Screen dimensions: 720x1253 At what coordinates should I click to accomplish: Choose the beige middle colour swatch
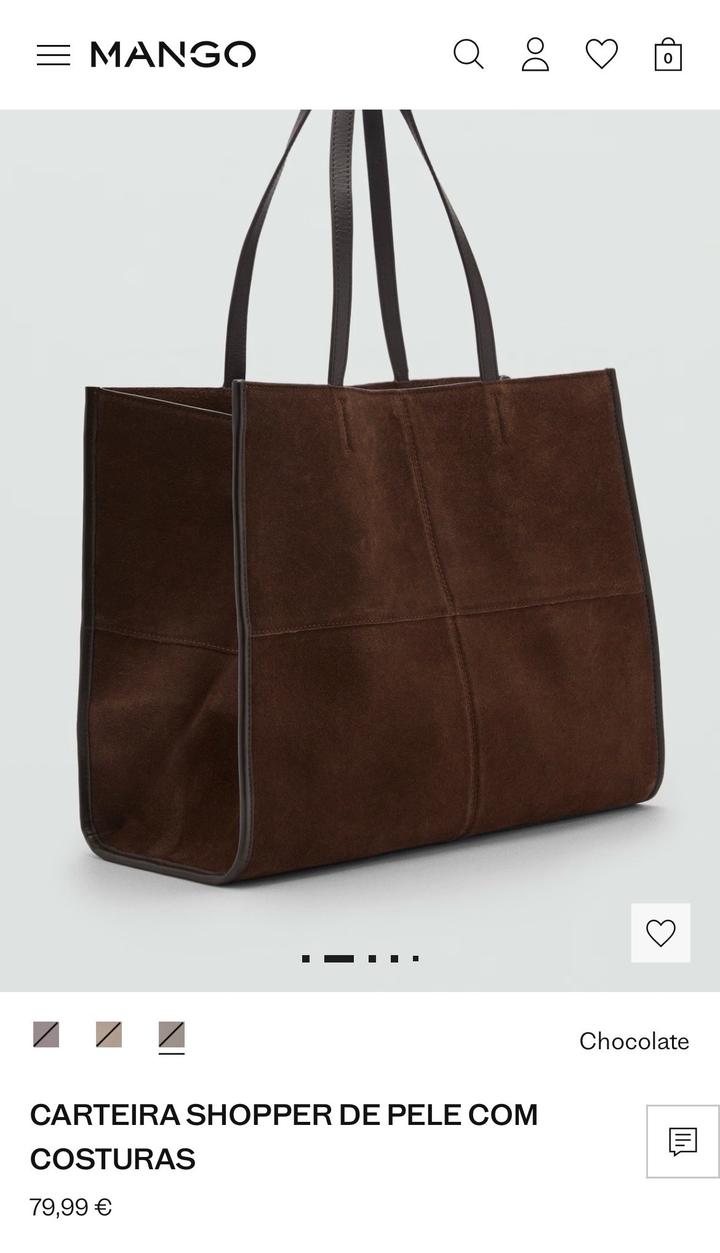tap(109, 1034)
